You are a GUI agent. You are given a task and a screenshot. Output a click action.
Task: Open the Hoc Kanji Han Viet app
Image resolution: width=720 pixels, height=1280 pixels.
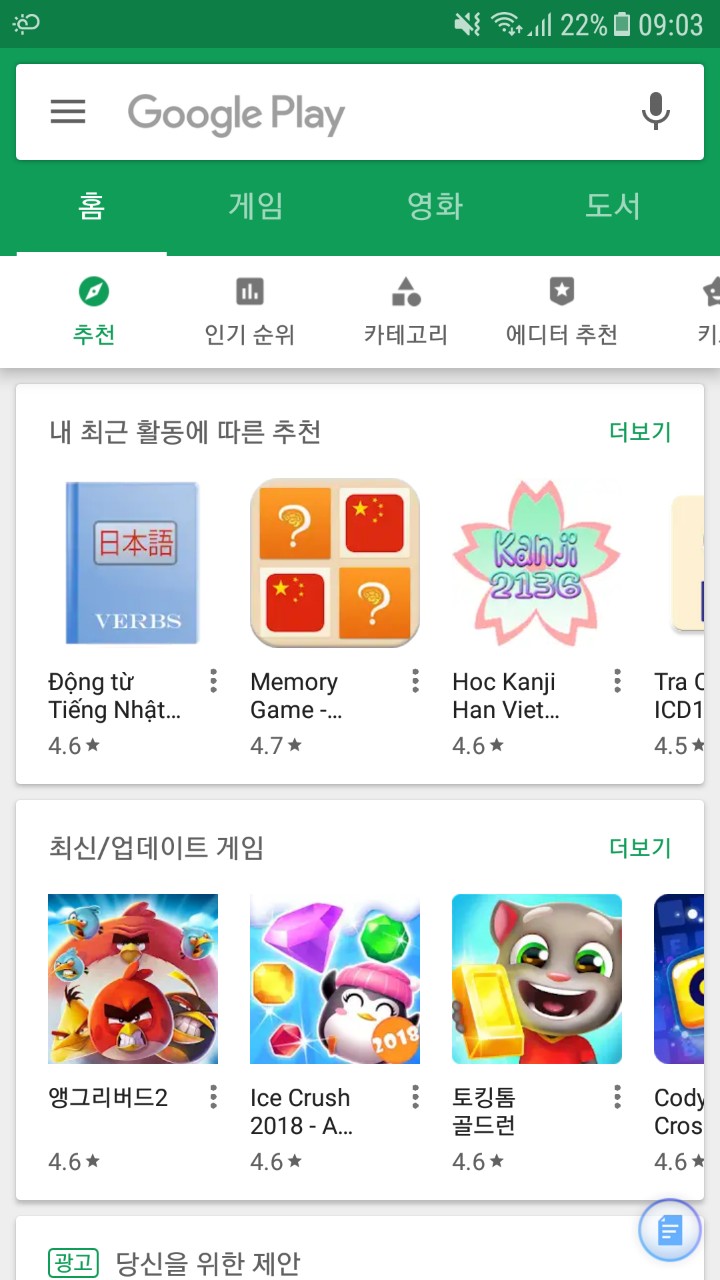coord(536,563)
